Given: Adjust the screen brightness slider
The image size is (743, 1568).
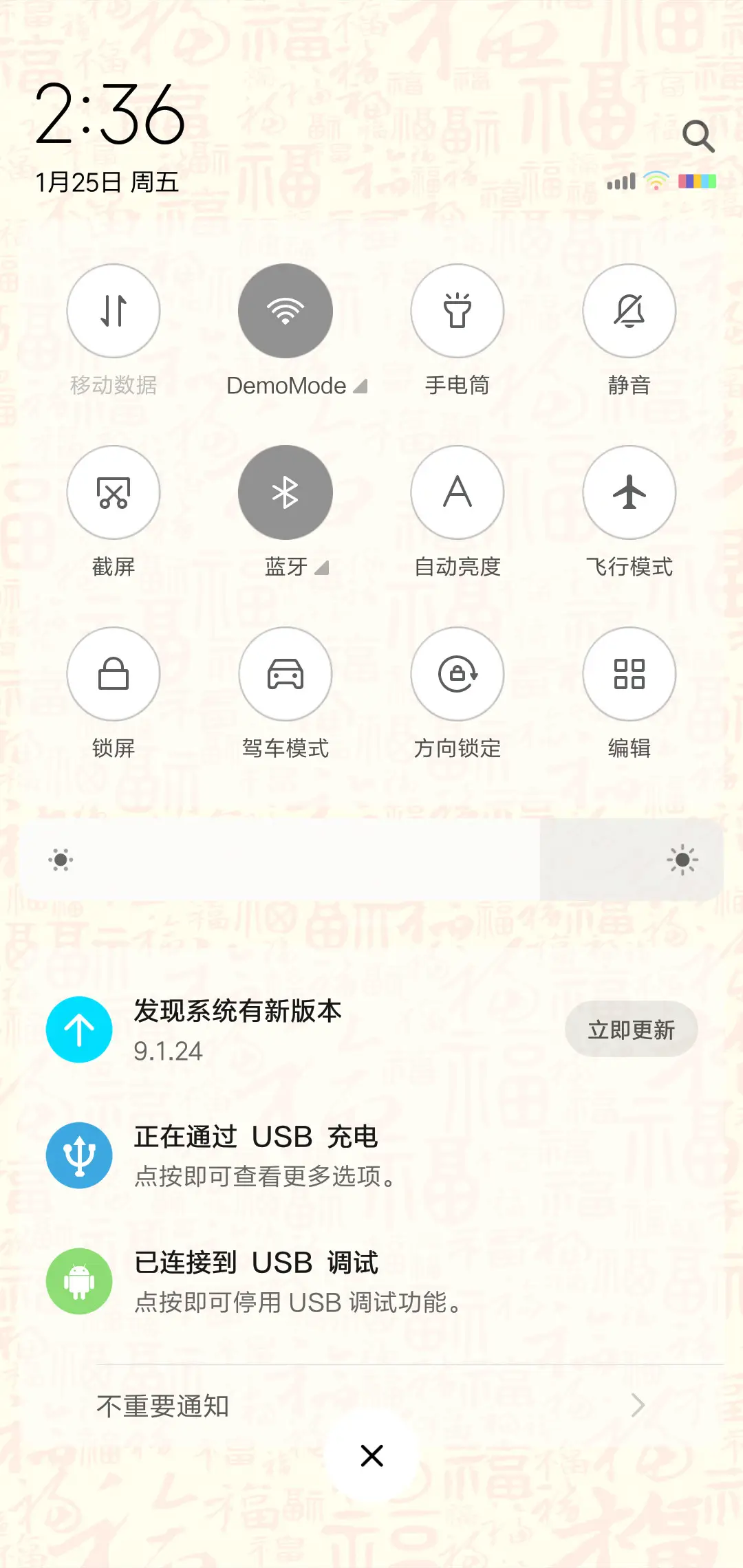Looking at the screenshot, I should tap(371, 860).
